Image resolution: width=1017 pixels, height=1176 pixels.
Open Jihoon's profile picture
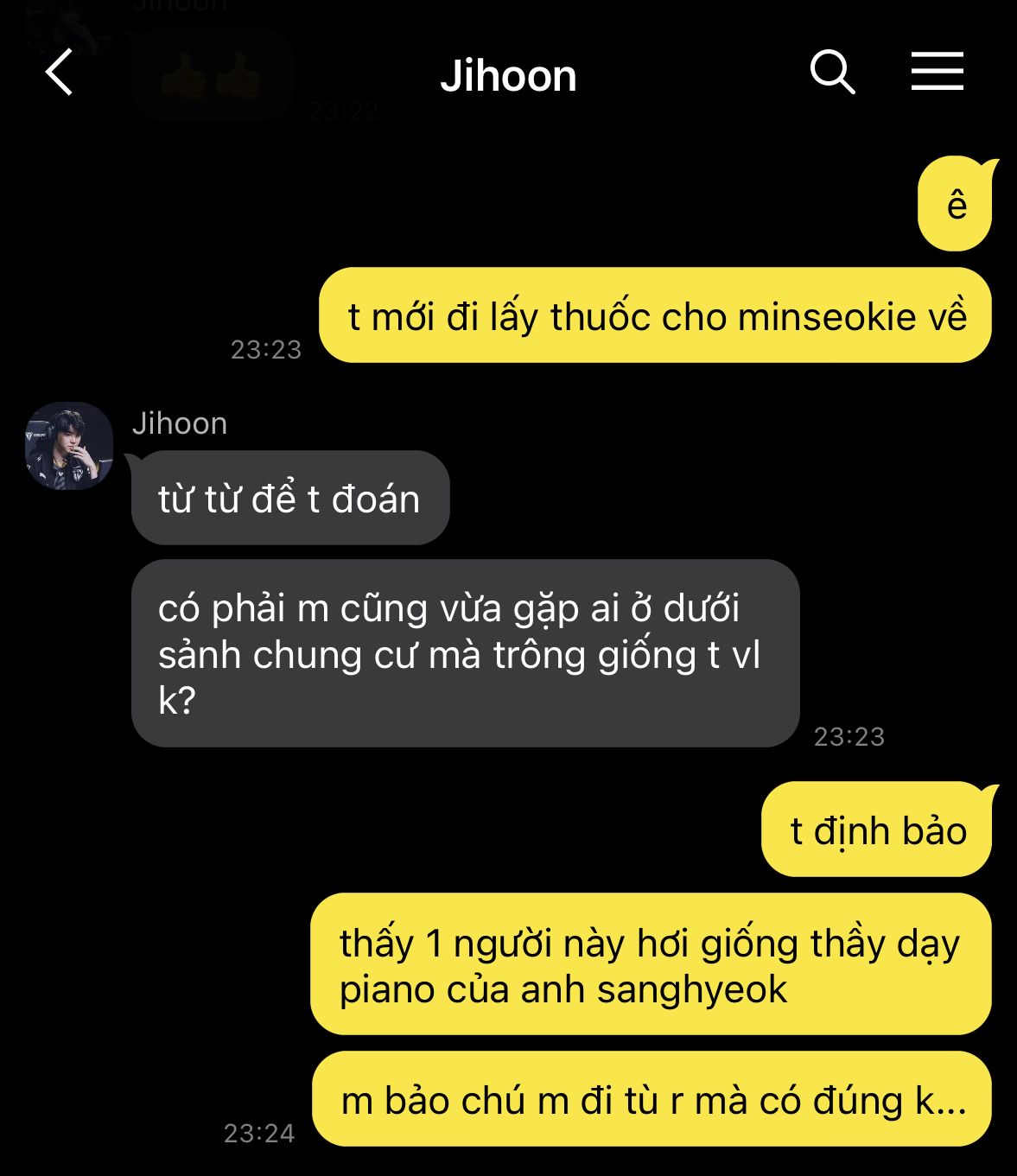69,446
